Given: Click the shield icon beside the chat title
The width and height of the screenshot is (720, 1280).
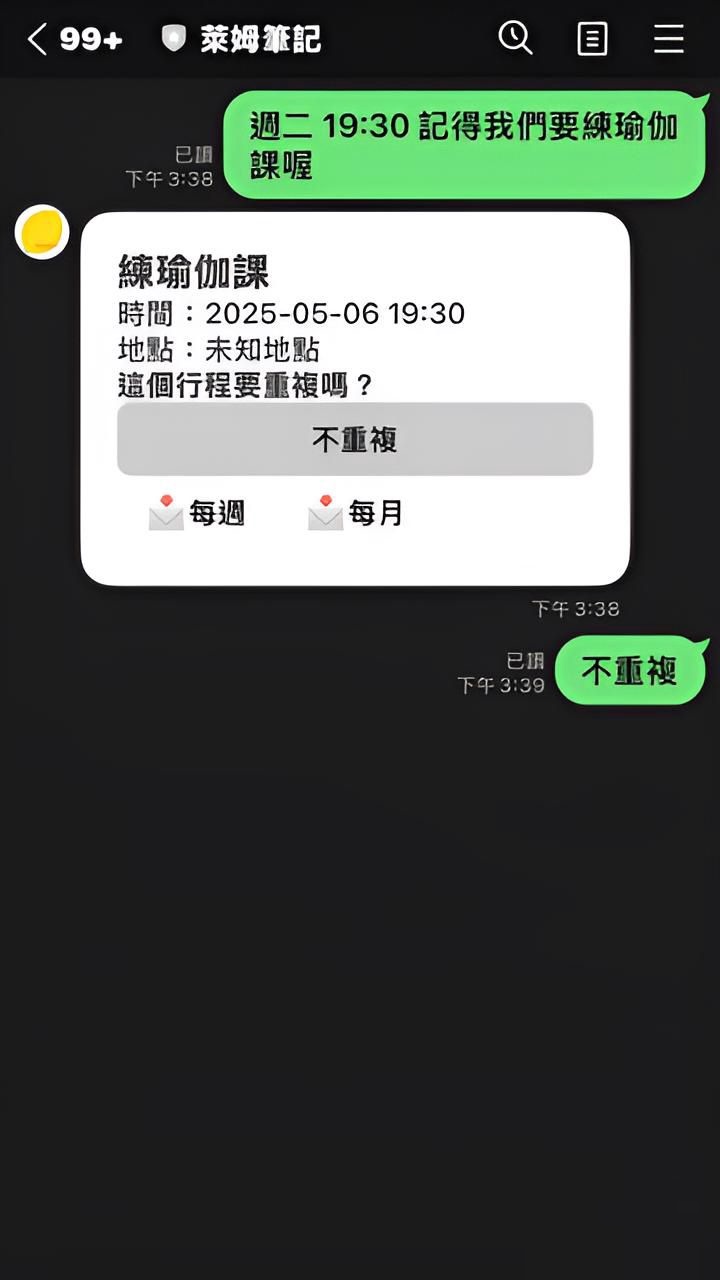Looking at the screenshot, I should pyautogui.click(x=174, y=38).
